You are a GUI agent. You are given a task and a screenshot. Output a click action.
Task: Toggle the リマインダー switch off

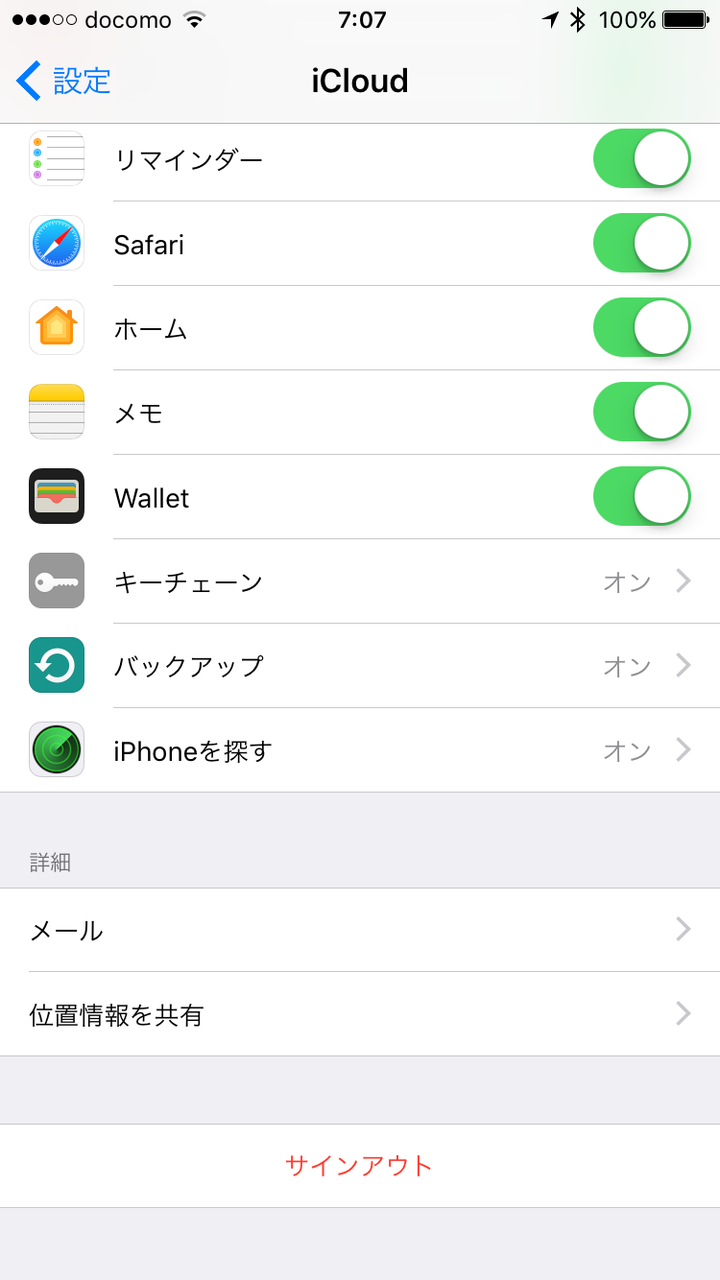[x=641, y=159]
